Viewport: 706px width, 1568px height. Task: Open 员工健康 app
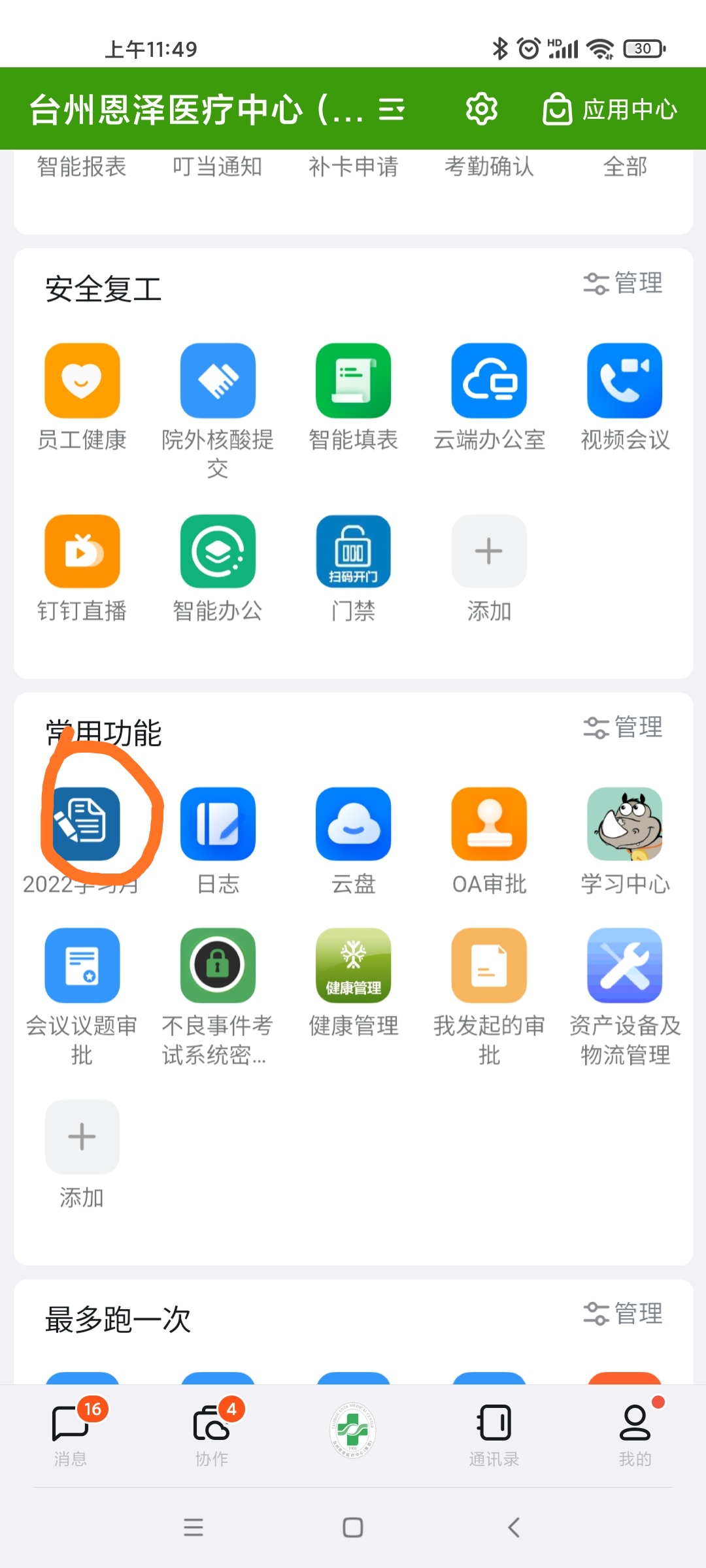coord(82,381)
